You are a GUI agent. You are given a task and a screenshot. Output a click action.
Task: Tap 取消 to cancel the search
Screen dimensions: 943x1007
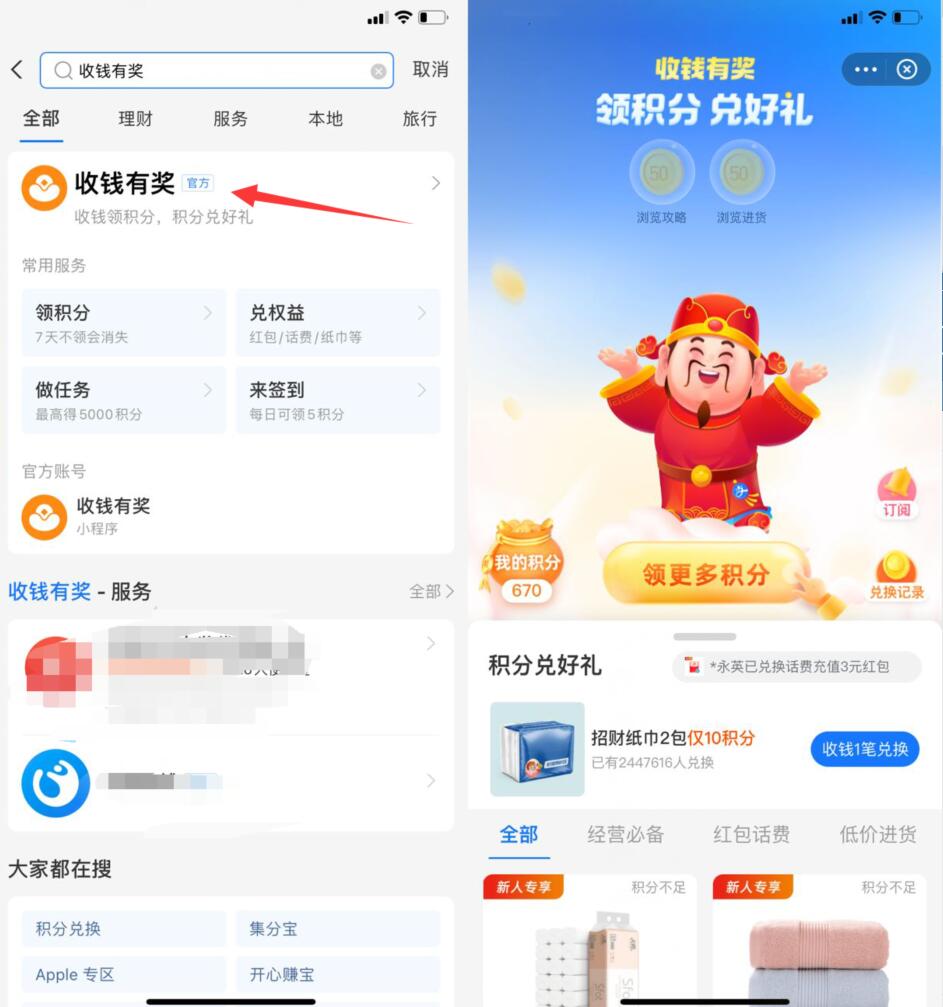tap(430, 70)
